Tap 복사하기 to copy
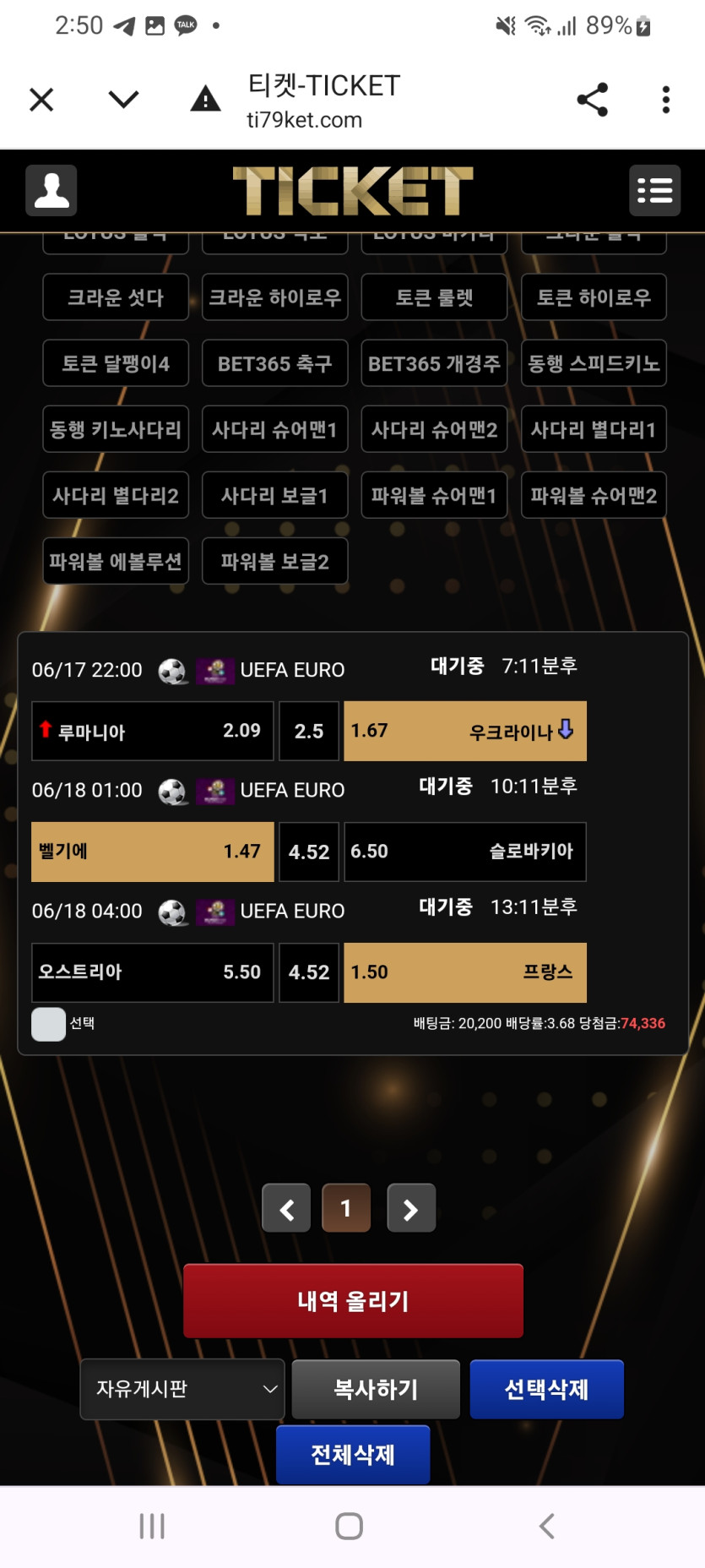Screen dimensions: 705x1568 [x=376, y=1389]
